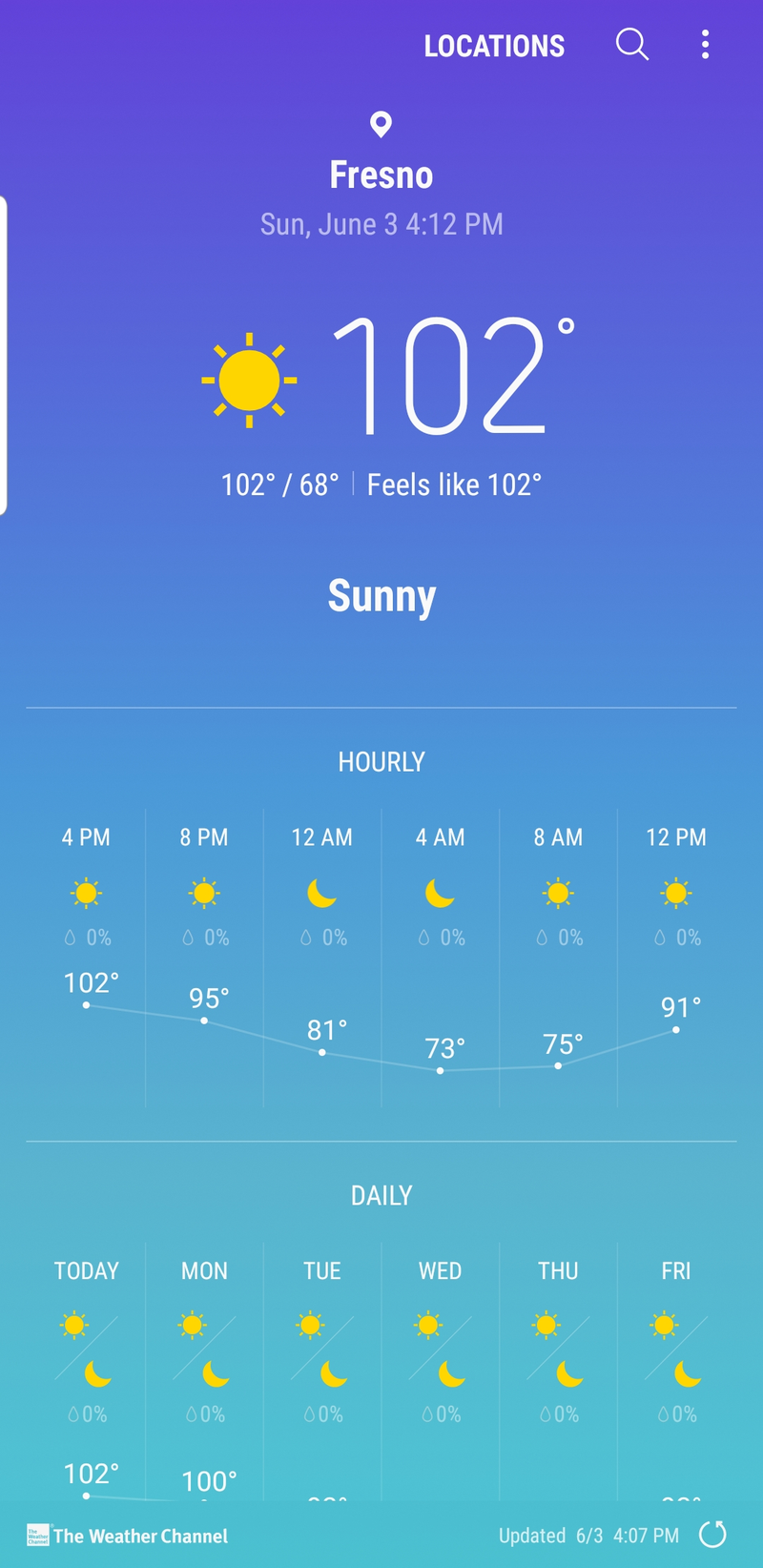Refresh the weather data
Viewport: 763px width, 1568px height.
pos(712,1535)
